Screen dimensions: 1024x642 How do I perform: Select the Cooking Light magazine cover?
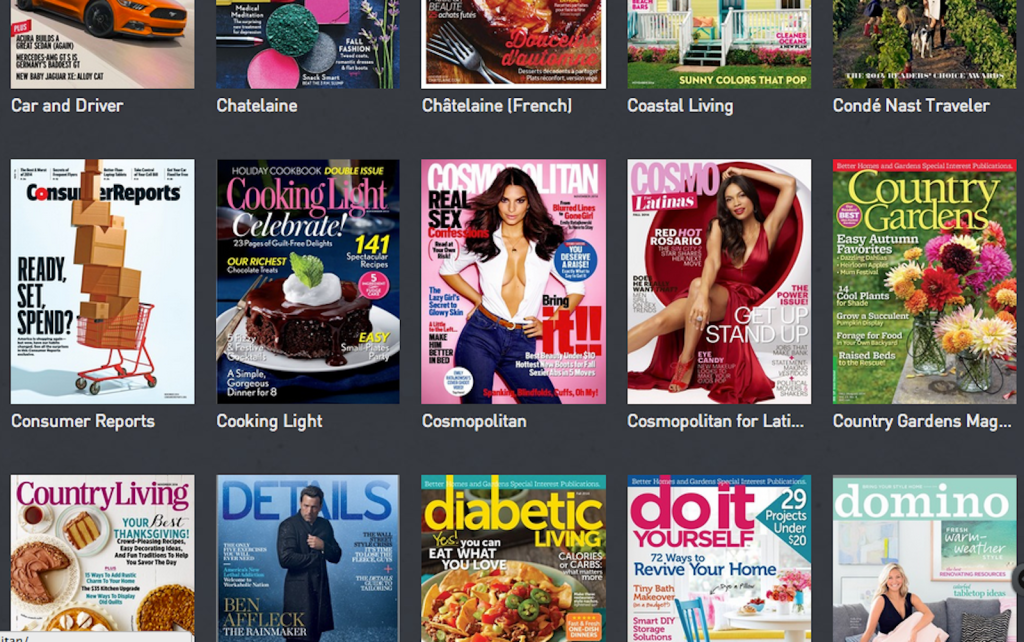pos(308,281)
